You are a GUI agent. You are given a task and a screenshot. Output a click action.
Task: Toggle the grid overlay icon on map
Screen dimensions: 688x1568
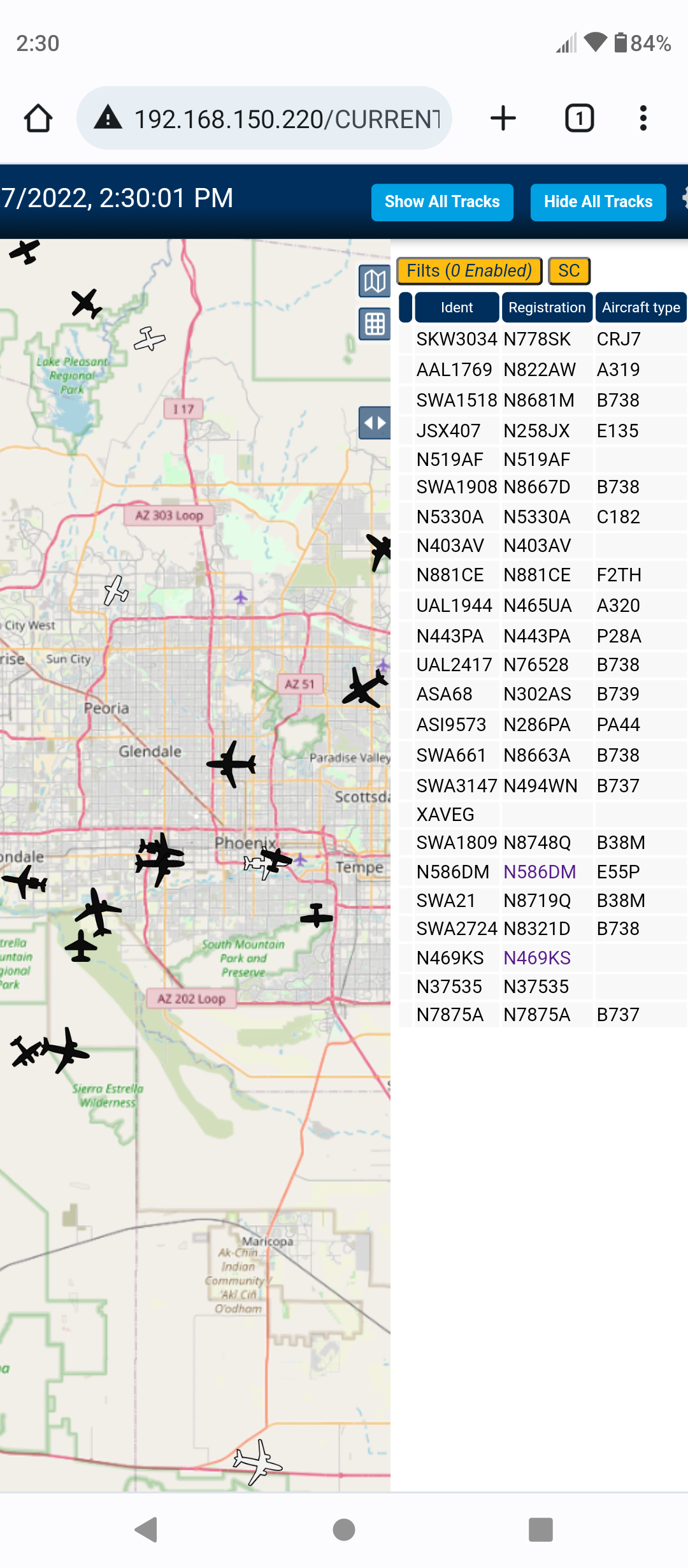(x=375, y=324)
